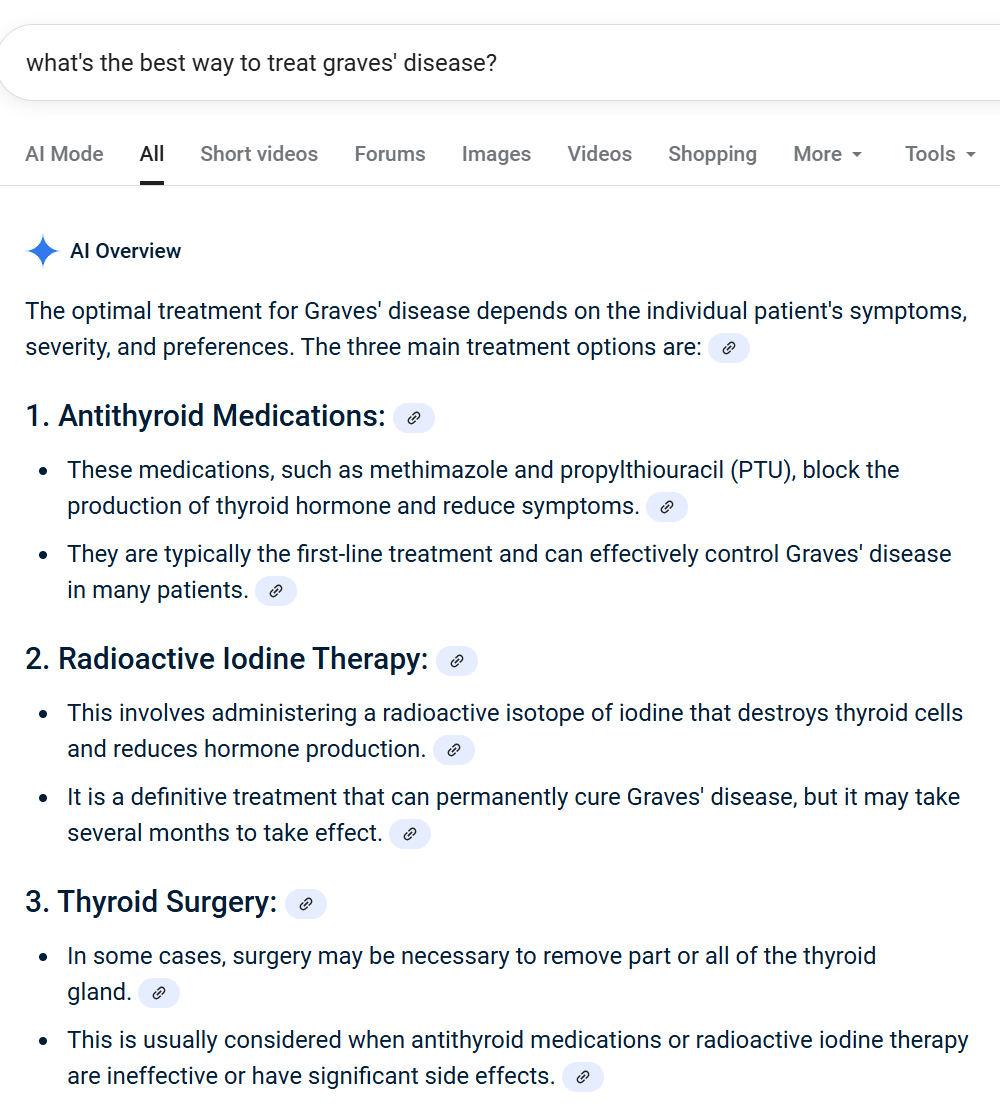
Task: Tap the link icon beside Radioactive Iodine Therapy
Action: pyautogui.click(x=457, y=660)
